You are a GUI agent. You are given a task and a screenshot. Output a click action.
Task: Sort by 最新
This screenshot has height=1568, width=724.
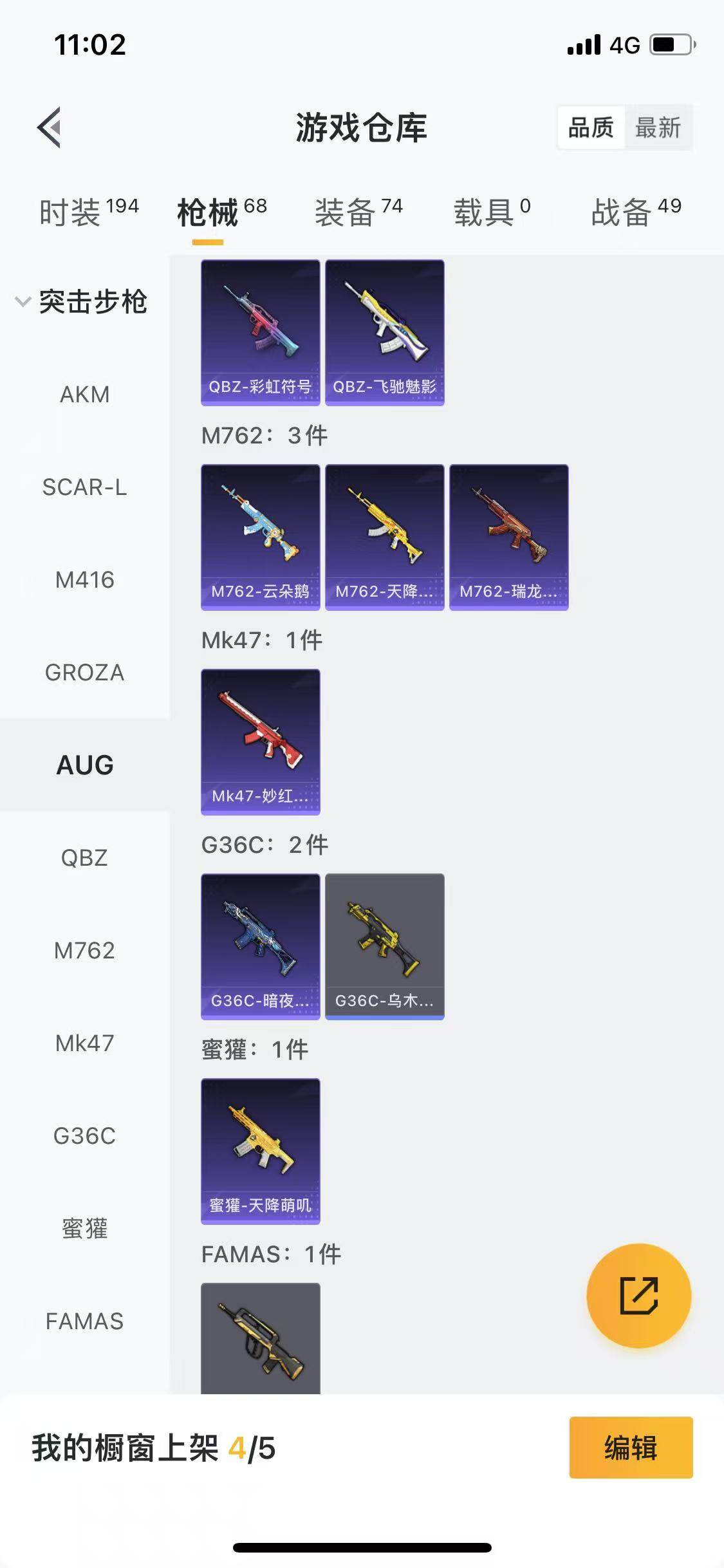point(657,127)
